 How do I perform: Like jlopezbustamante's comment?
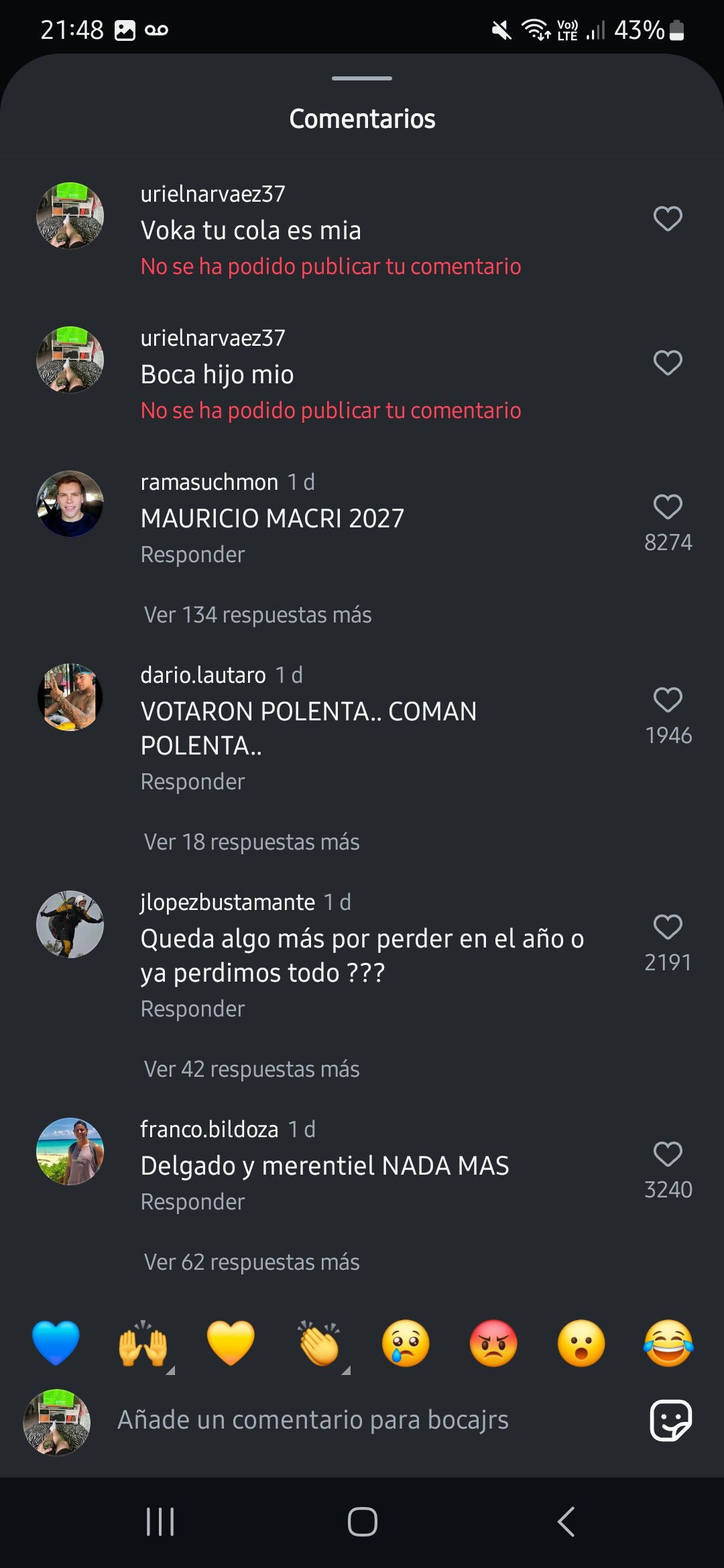pyautogui.click(x=668, y=927)
